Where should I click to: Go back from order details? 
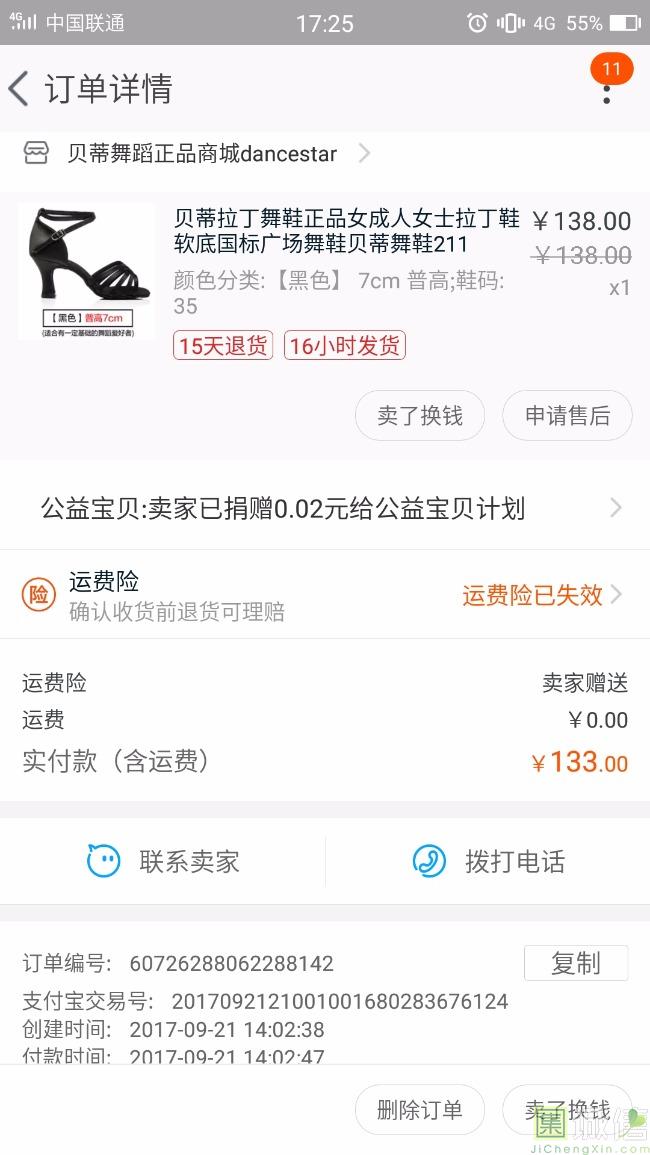coord(19,89)
